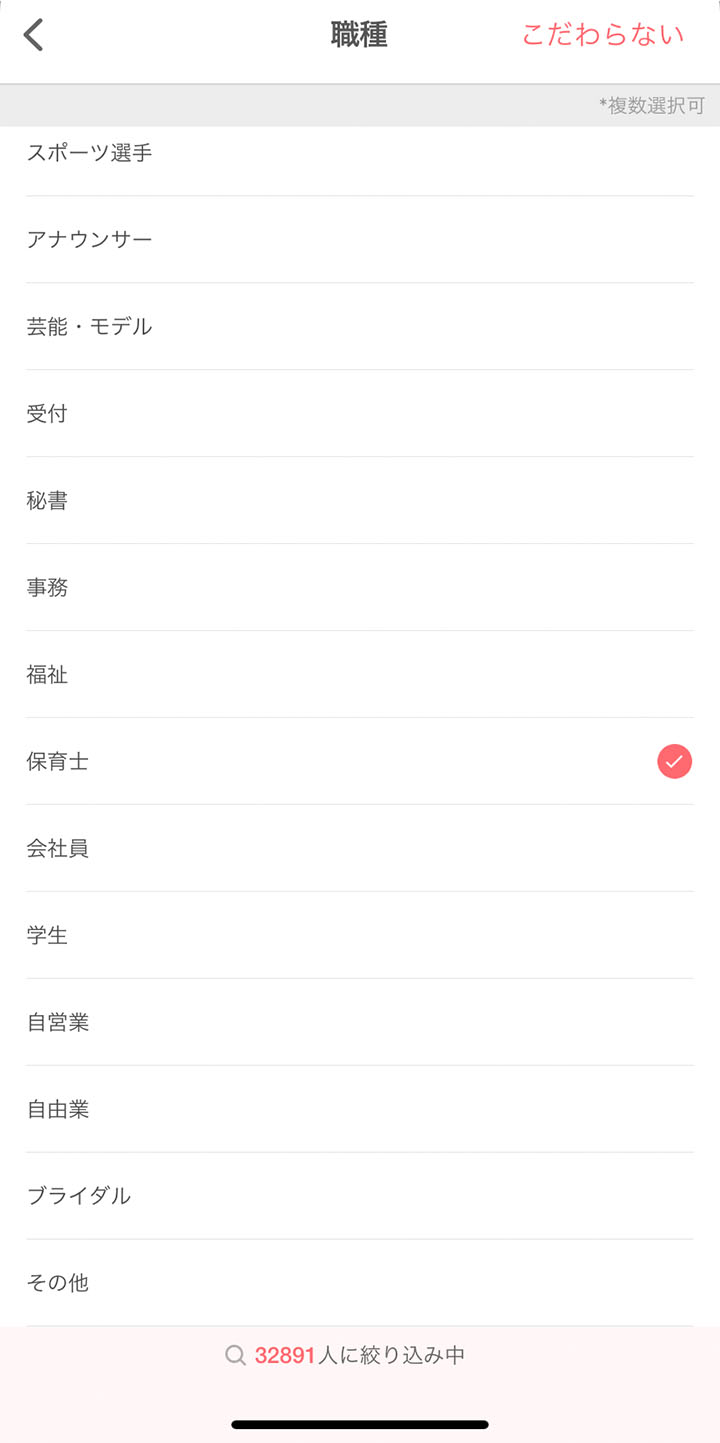Image resolution: width=720 pixels, height=1443 pixels.
Task: Check the 福祉 option
Action: click(360, 675)
